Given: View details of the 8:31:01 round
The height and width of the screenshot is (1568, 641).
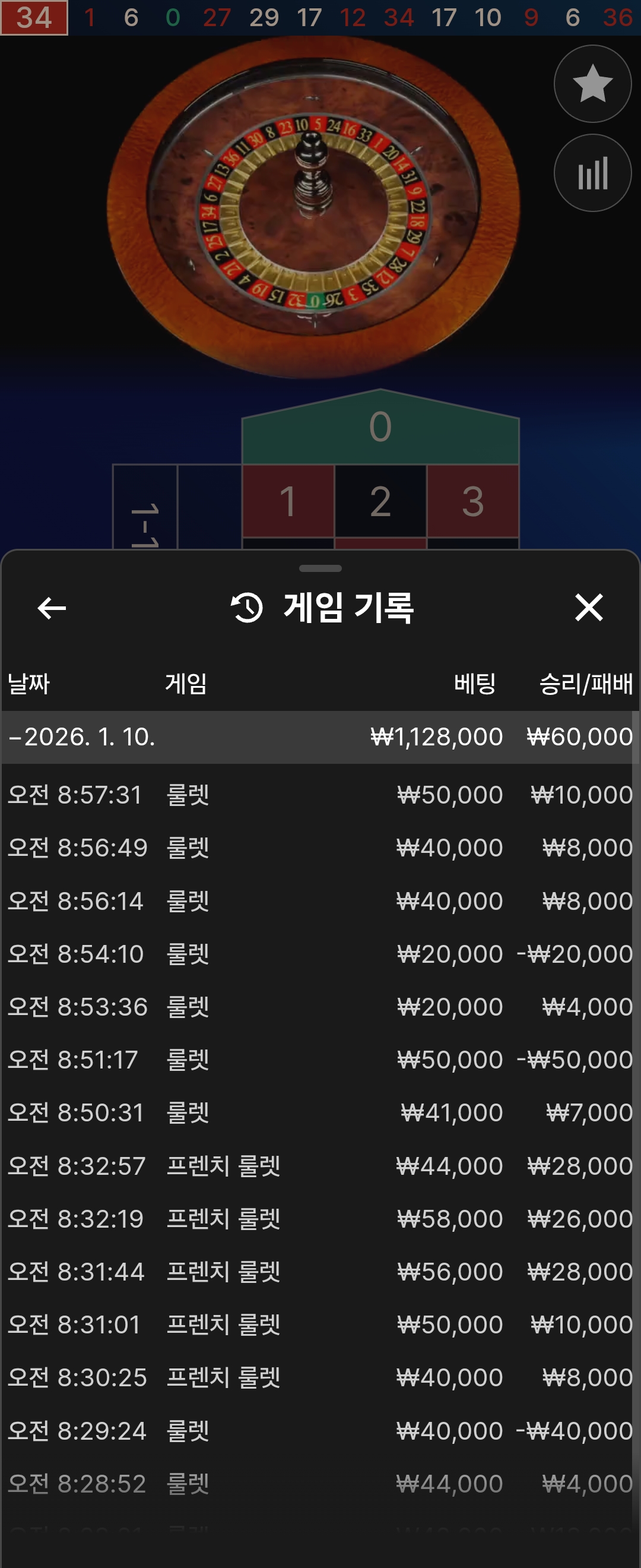Looking at the screenshot, I should pos(320,1324).
